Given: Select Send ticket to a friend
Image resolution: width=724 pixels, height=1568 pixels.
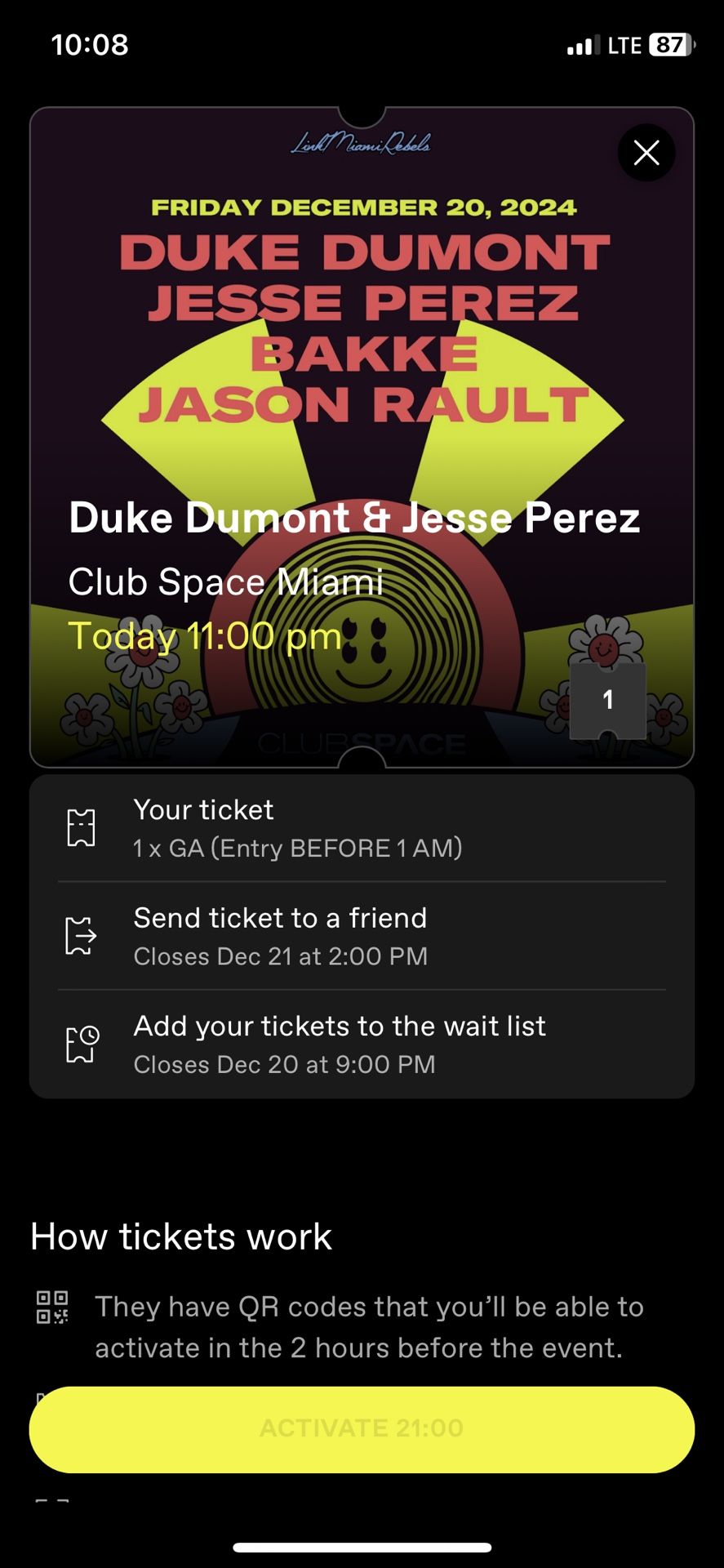Looking at the screenshot, I should [362, 936].
